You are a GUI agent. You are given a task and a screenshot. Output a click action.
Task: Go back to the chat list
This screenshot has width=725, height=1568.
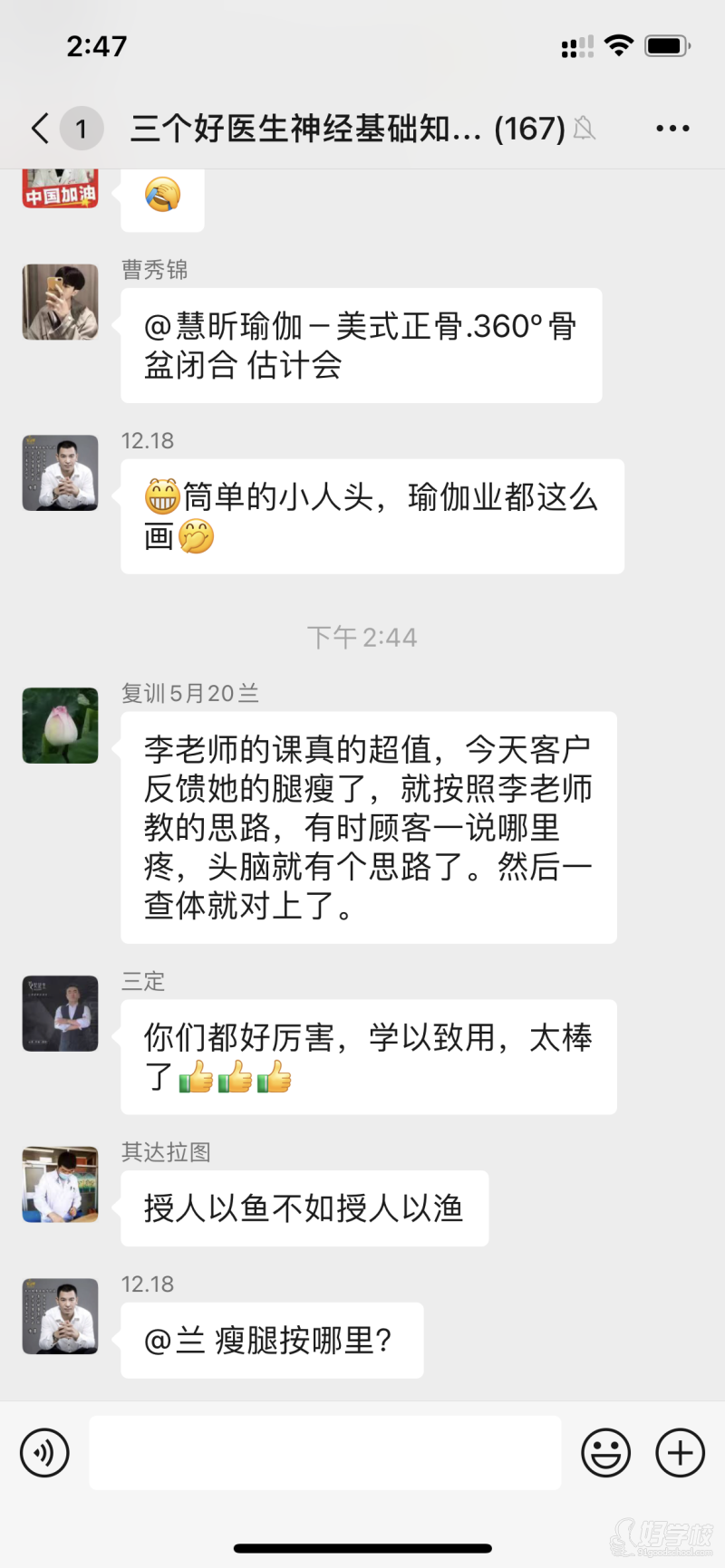pos(40,129)
